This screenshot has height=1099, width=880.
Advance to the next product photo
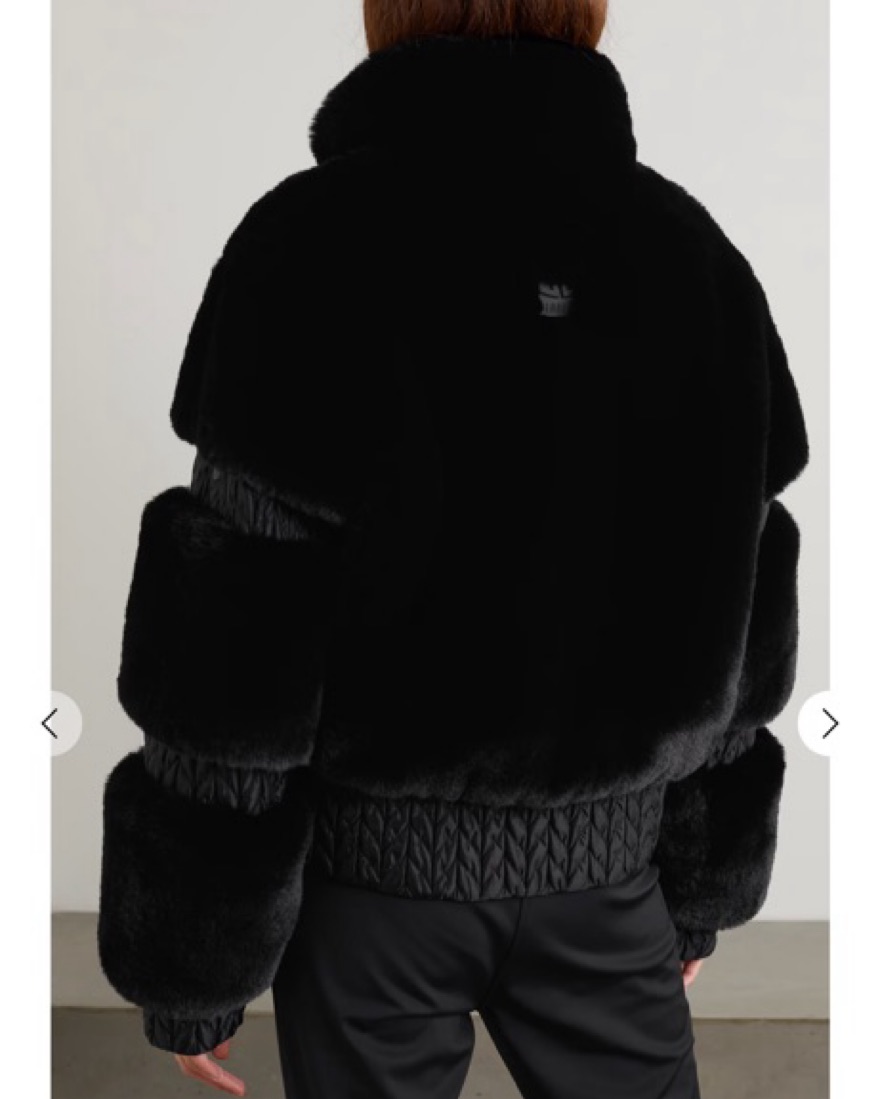[828, 723]
